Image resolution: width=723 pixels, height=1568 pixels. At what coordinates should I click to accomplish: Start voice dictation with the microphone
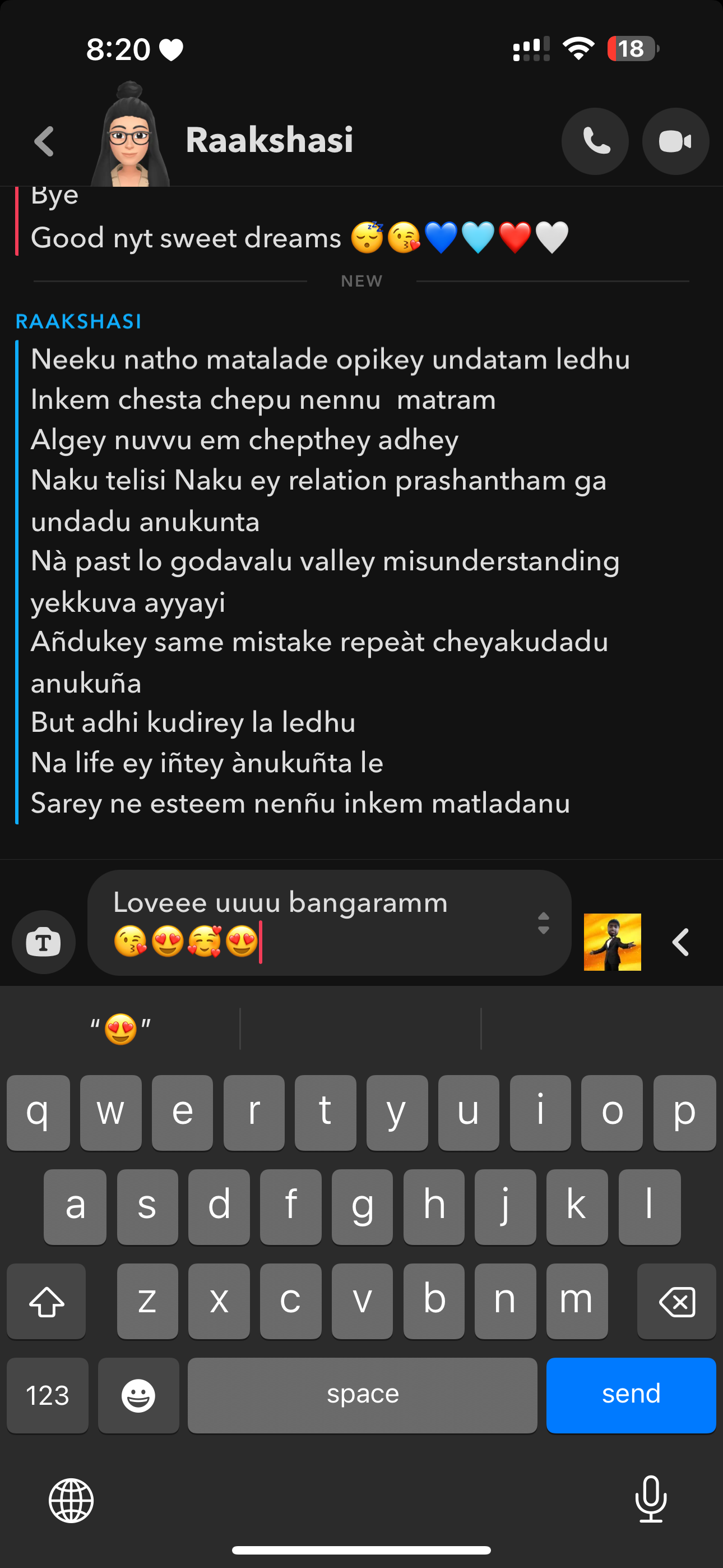[x=651, y=1499]
